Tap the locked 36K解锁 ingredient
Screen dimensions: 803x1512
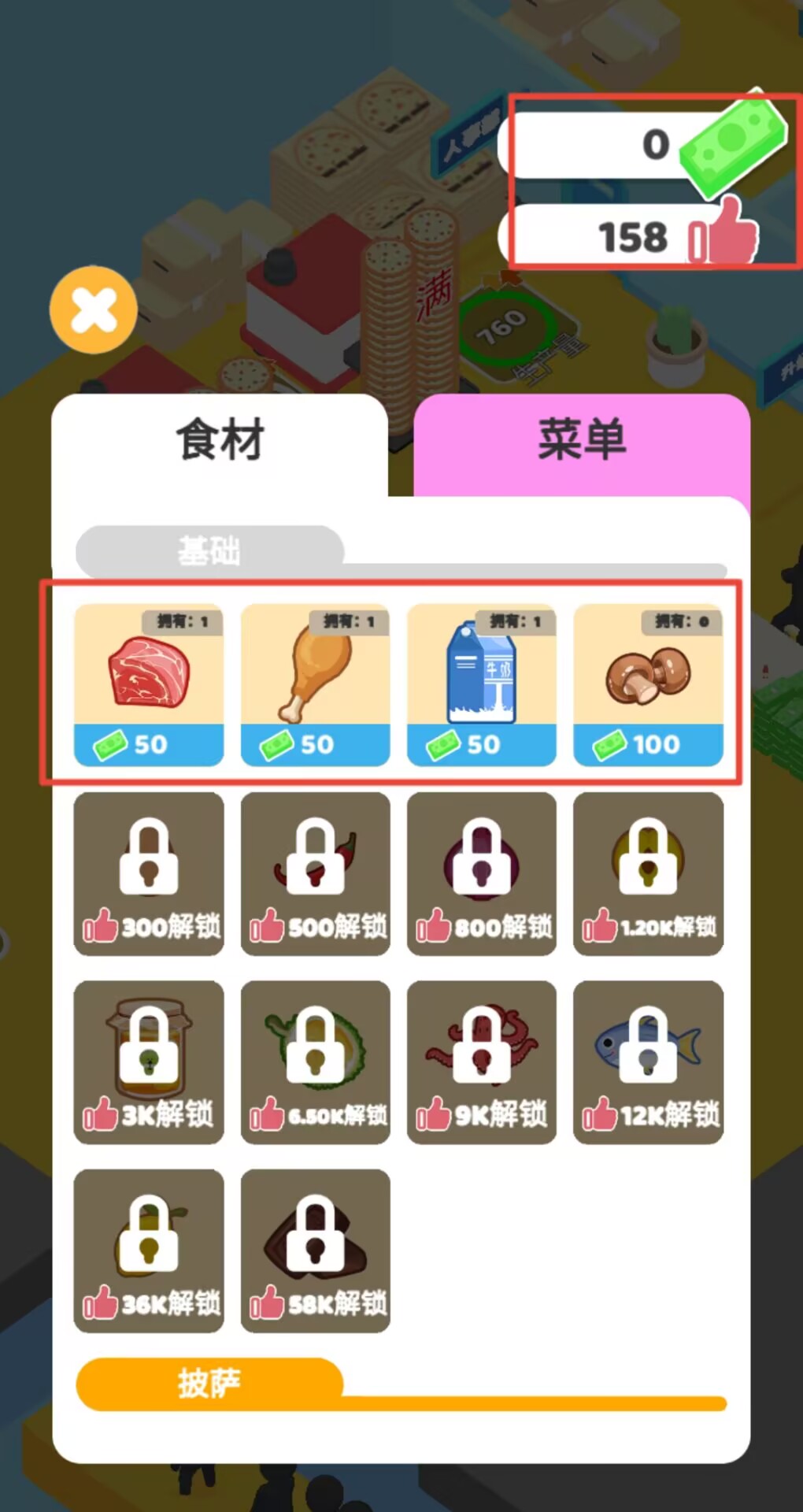[149, 1251]
